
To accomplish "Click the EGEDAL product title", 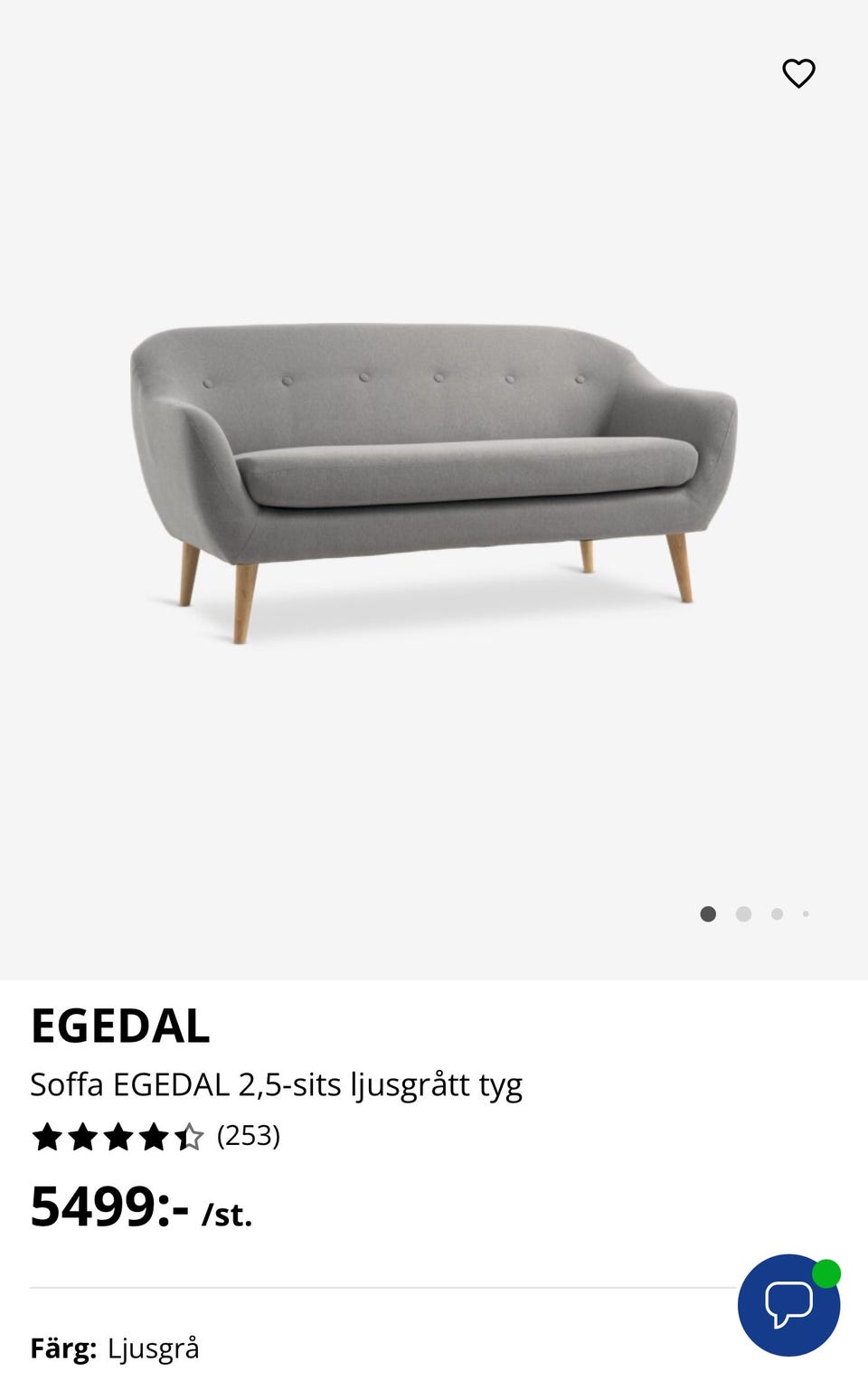I will (121, 1027).
